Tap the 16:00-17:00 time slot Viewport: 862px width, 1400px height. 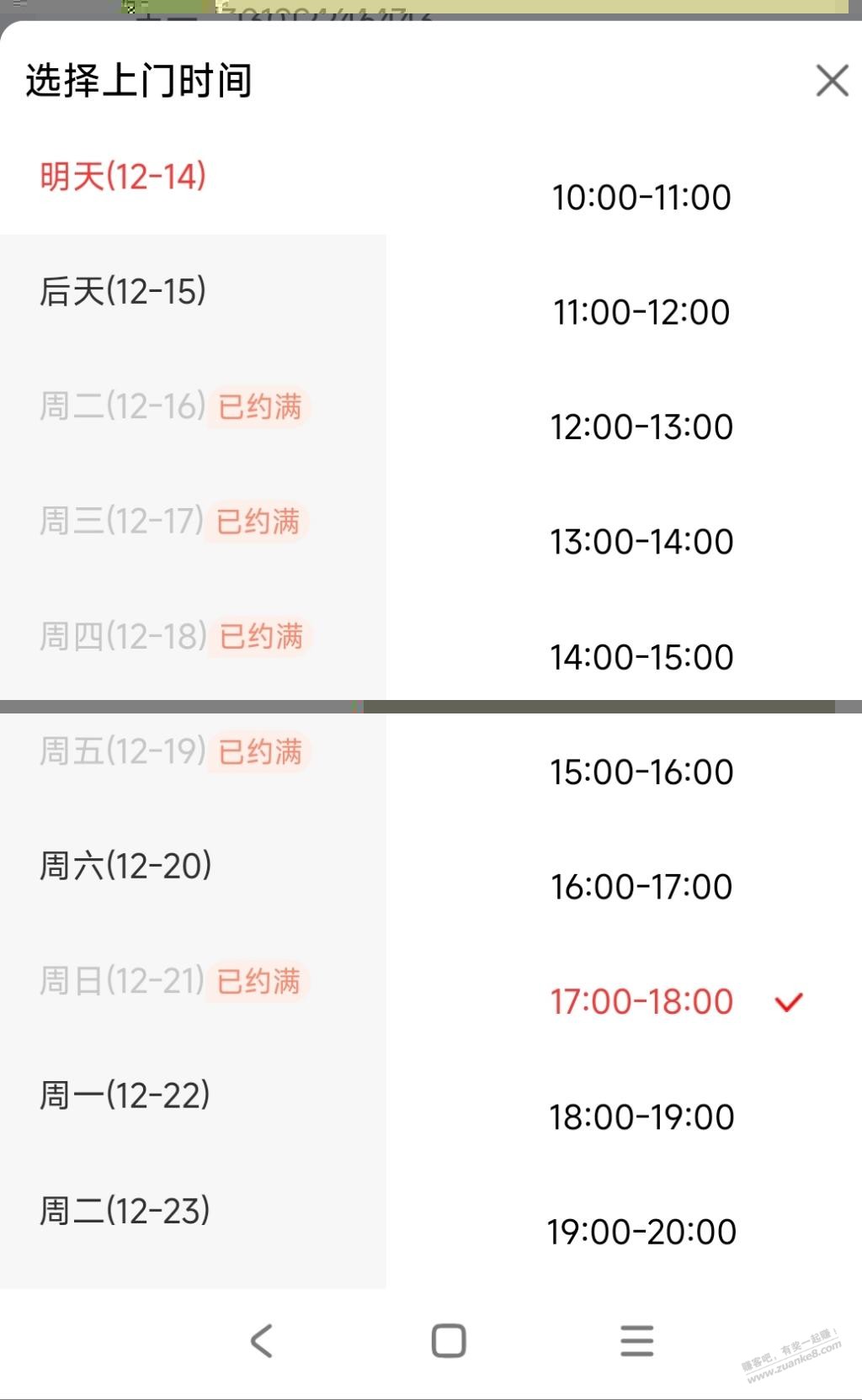click(x=641, y=887)
